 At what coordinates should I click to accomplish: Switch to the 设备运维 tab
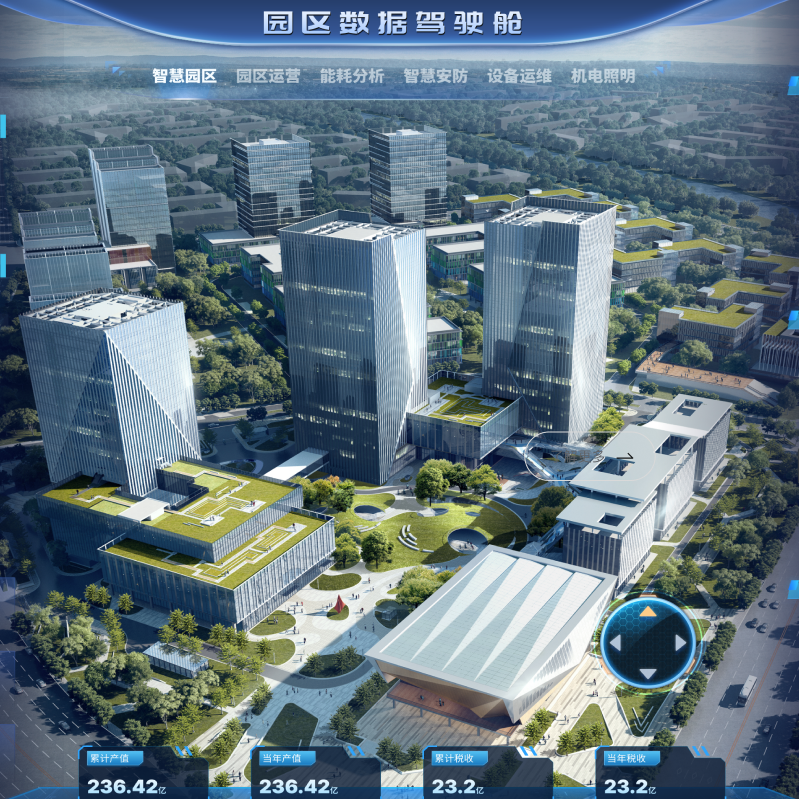click(x=519, y=75)
